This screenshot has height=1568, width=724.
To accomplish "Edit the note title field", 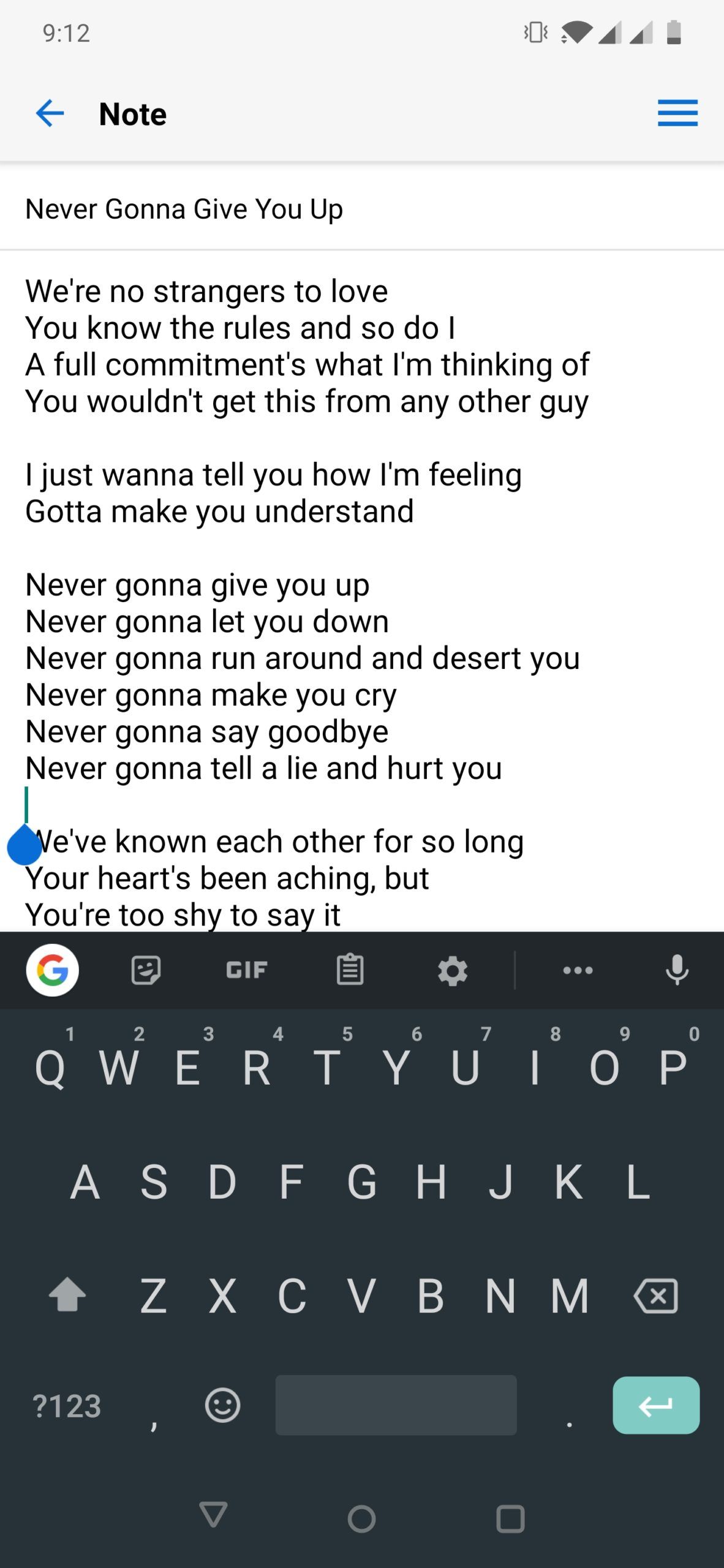I will coord(361,209).
